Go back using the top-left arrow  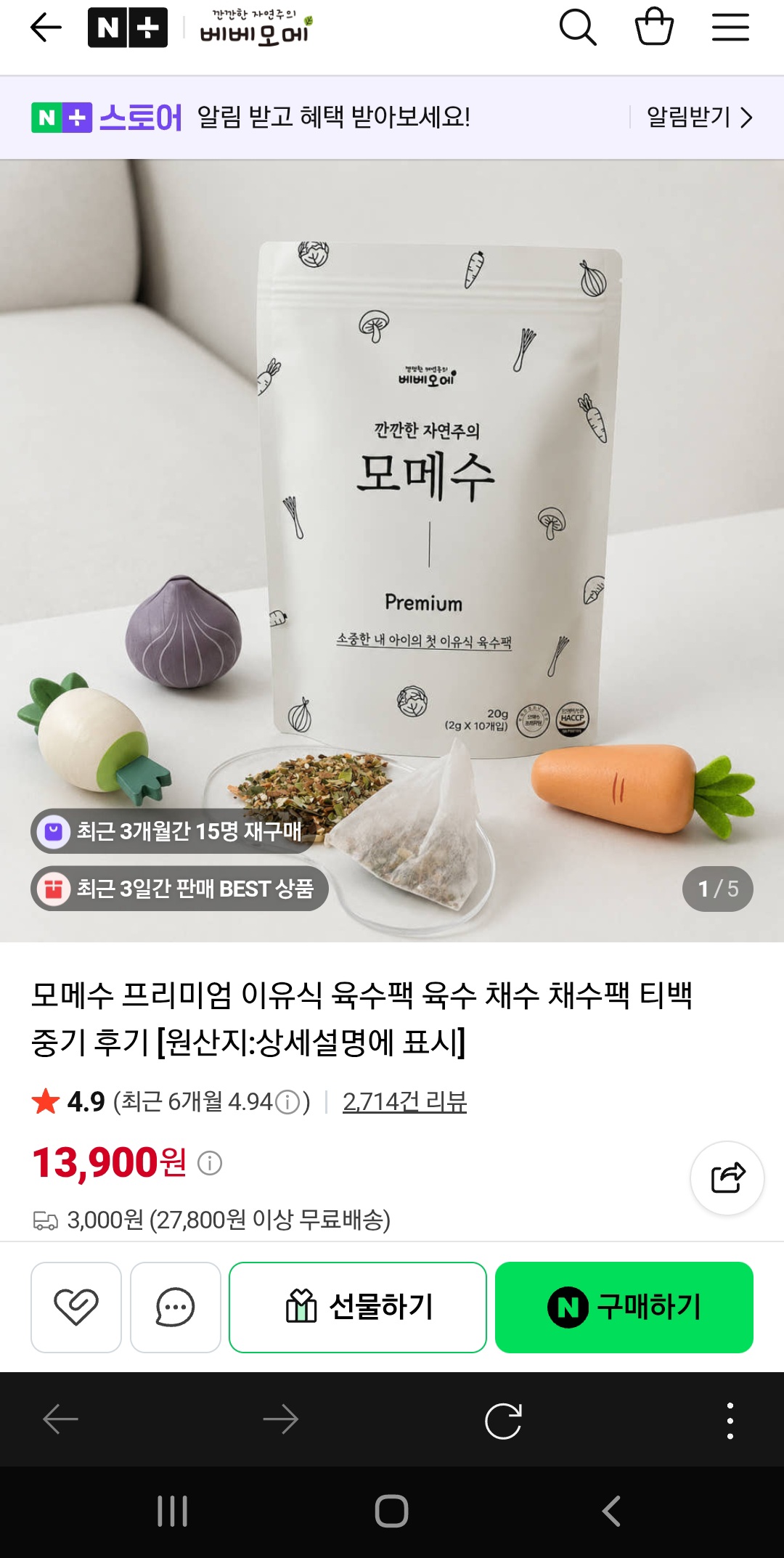pos(46,28)
